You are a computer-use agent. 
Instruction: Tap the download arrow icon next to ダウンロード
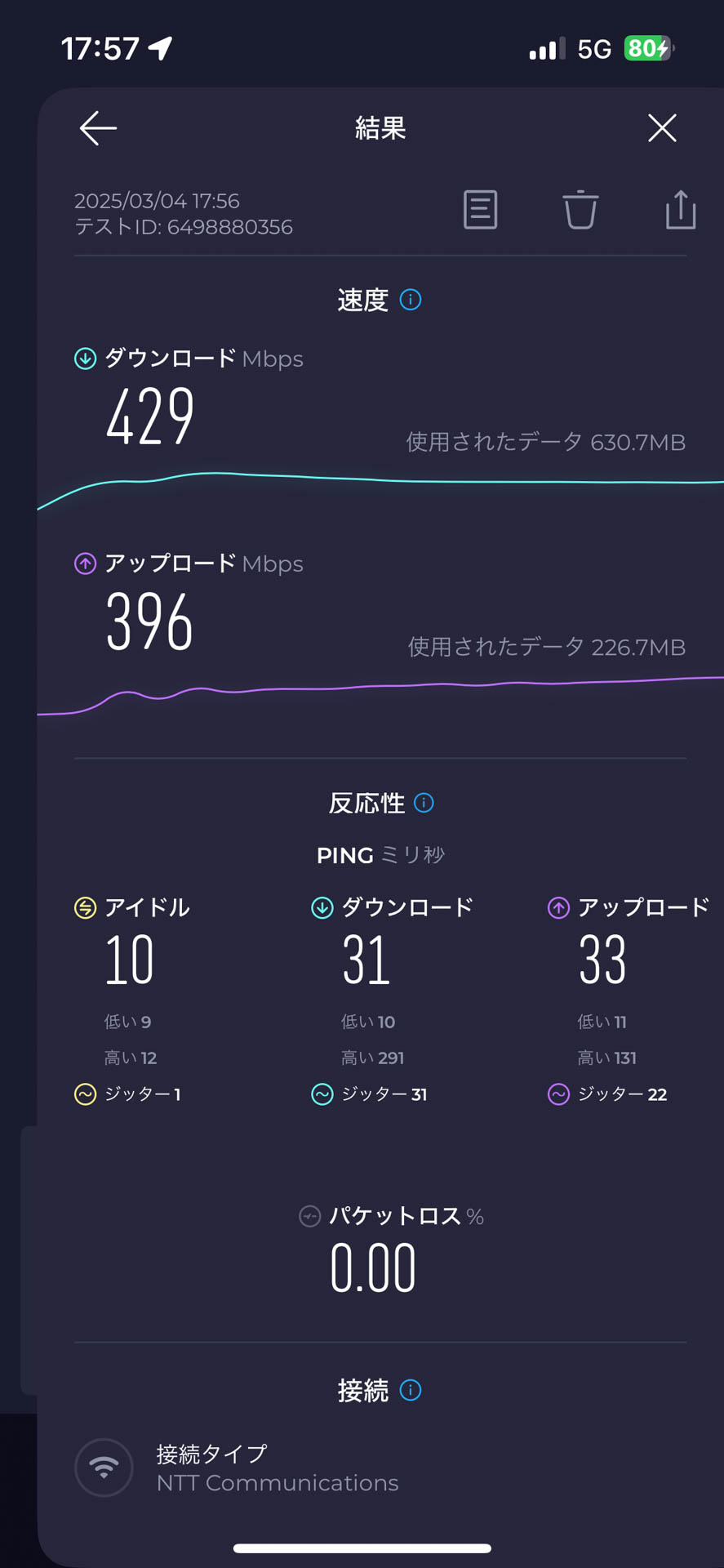pos(83,357)
